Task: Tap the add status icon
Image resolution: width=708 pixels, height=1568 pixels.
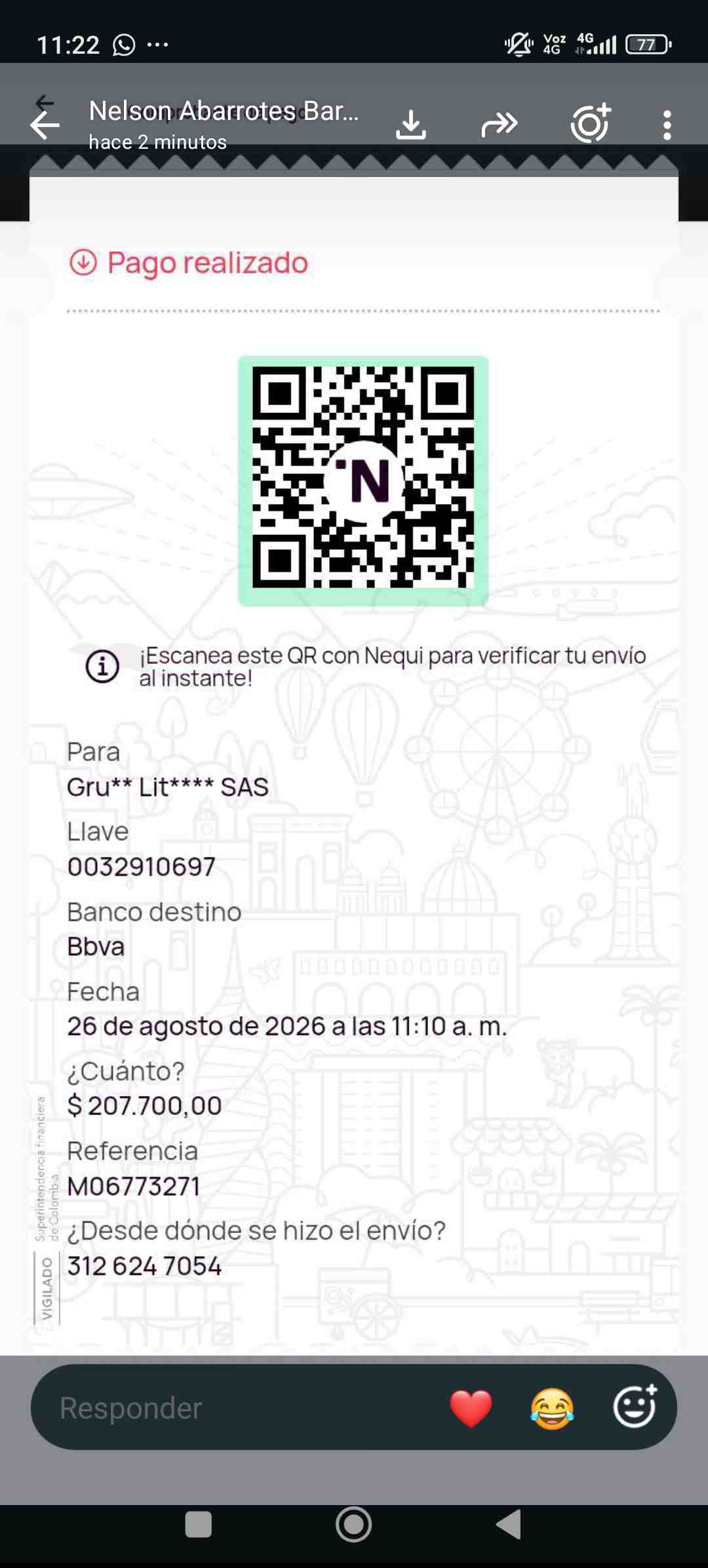Action: pos(591,123)
